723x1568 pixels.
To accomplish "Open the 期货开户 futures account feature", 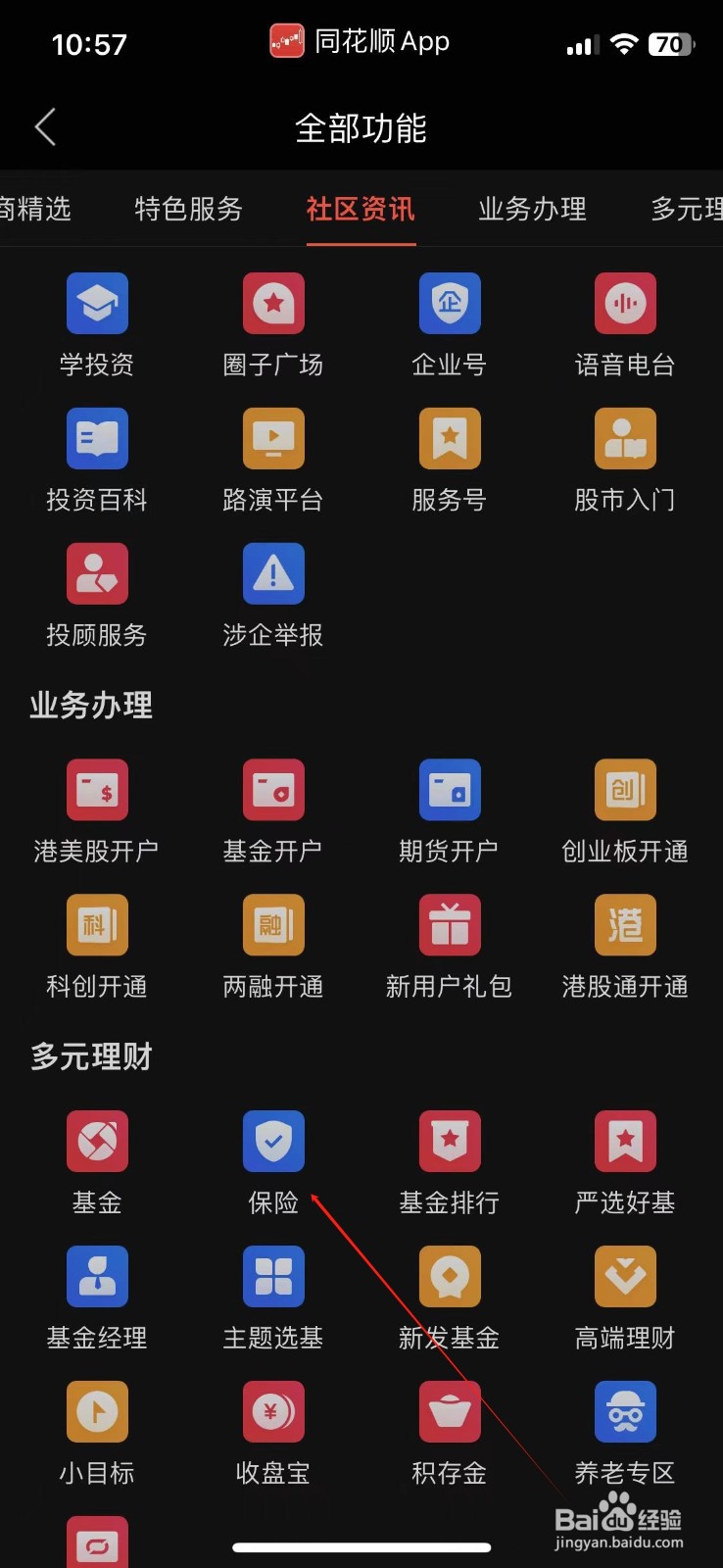I will [x=449, y=809].
